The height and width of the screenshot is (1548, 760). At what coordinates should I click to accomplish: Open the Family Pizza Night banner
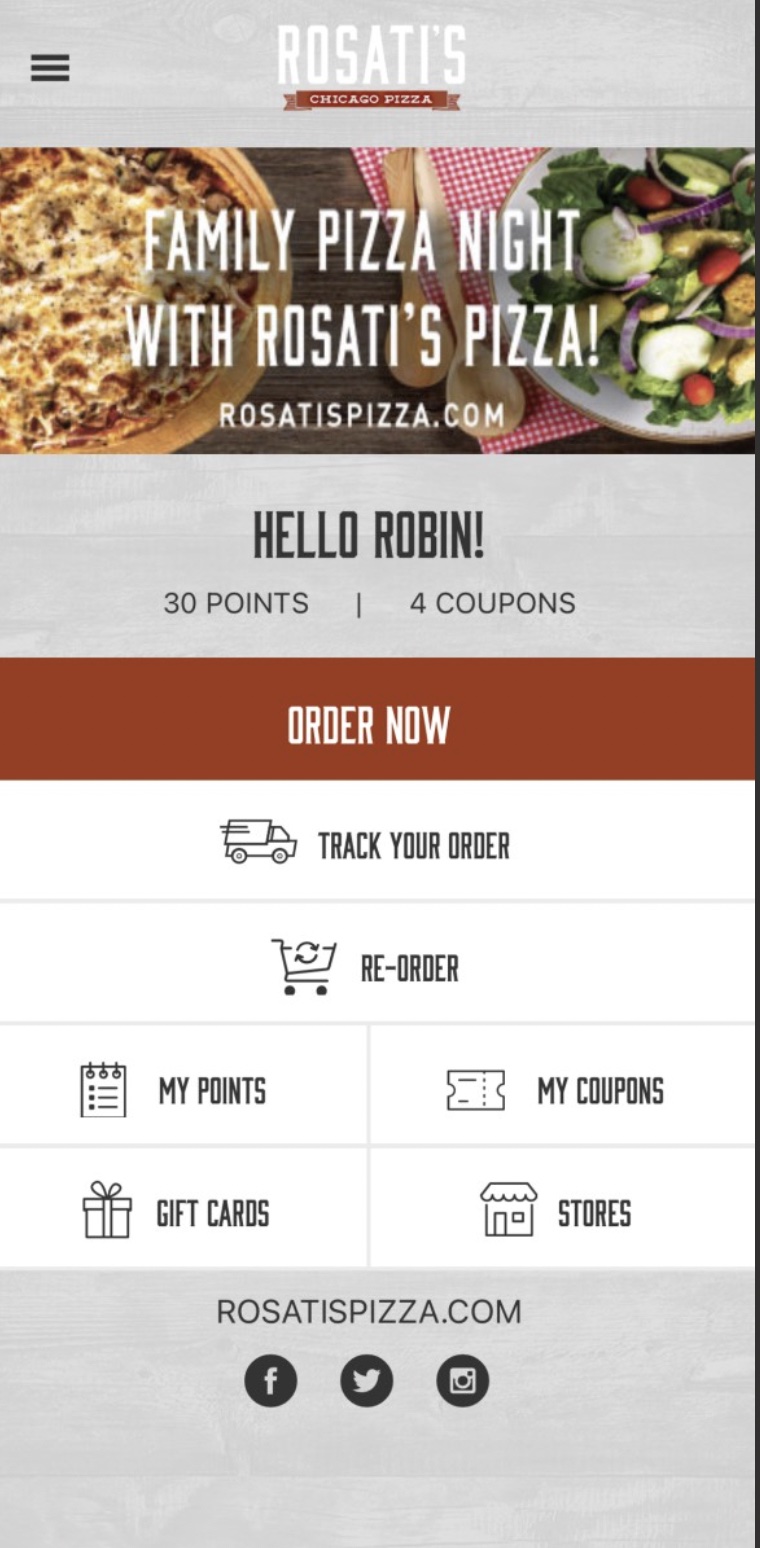click(377, 300)
